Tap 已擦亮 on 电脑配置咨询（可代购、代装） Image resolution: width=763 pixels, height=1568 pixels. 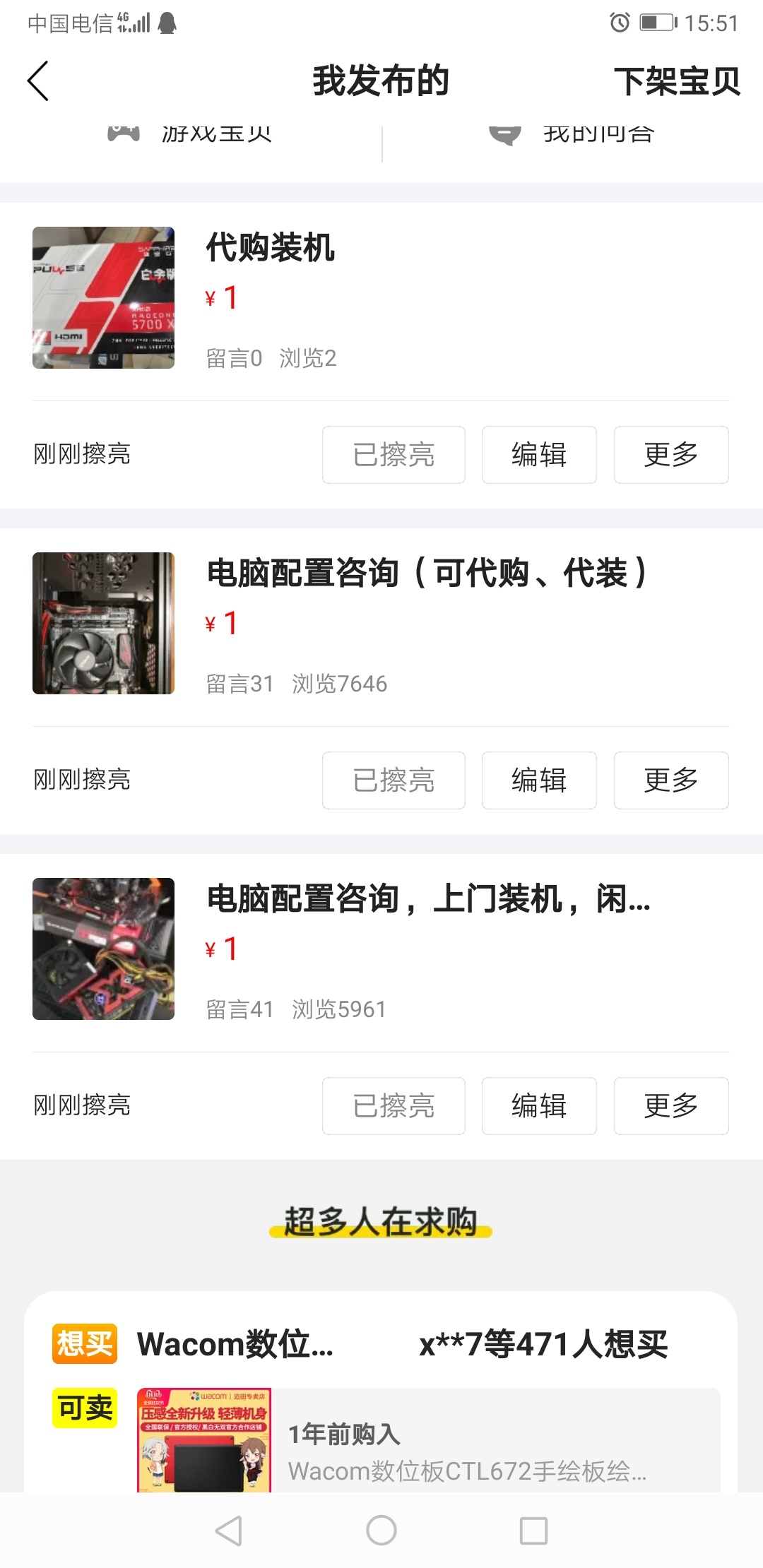[394, 780]
